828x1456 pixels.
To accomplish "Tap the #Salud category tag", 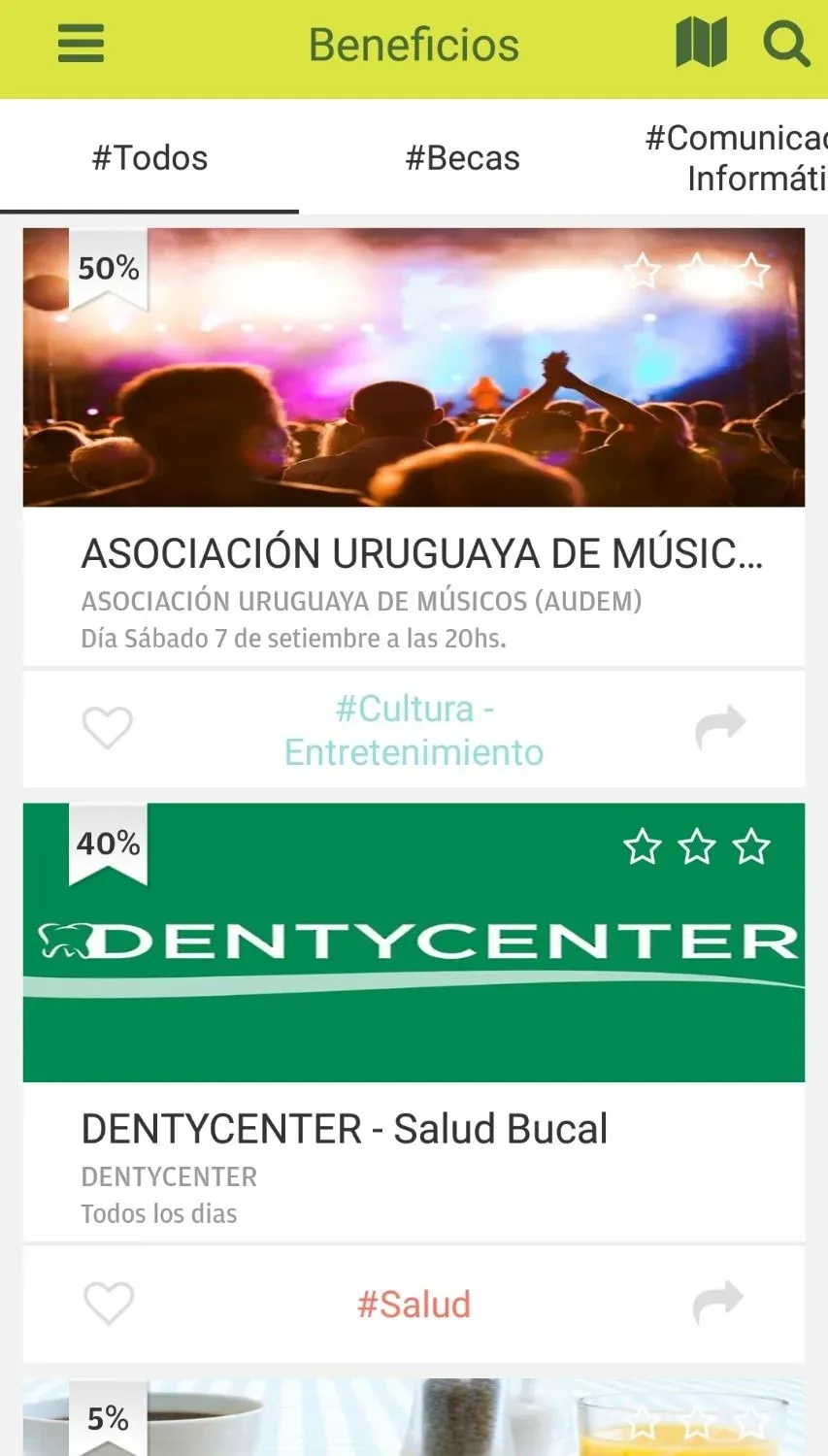I will click(414, 1304).
